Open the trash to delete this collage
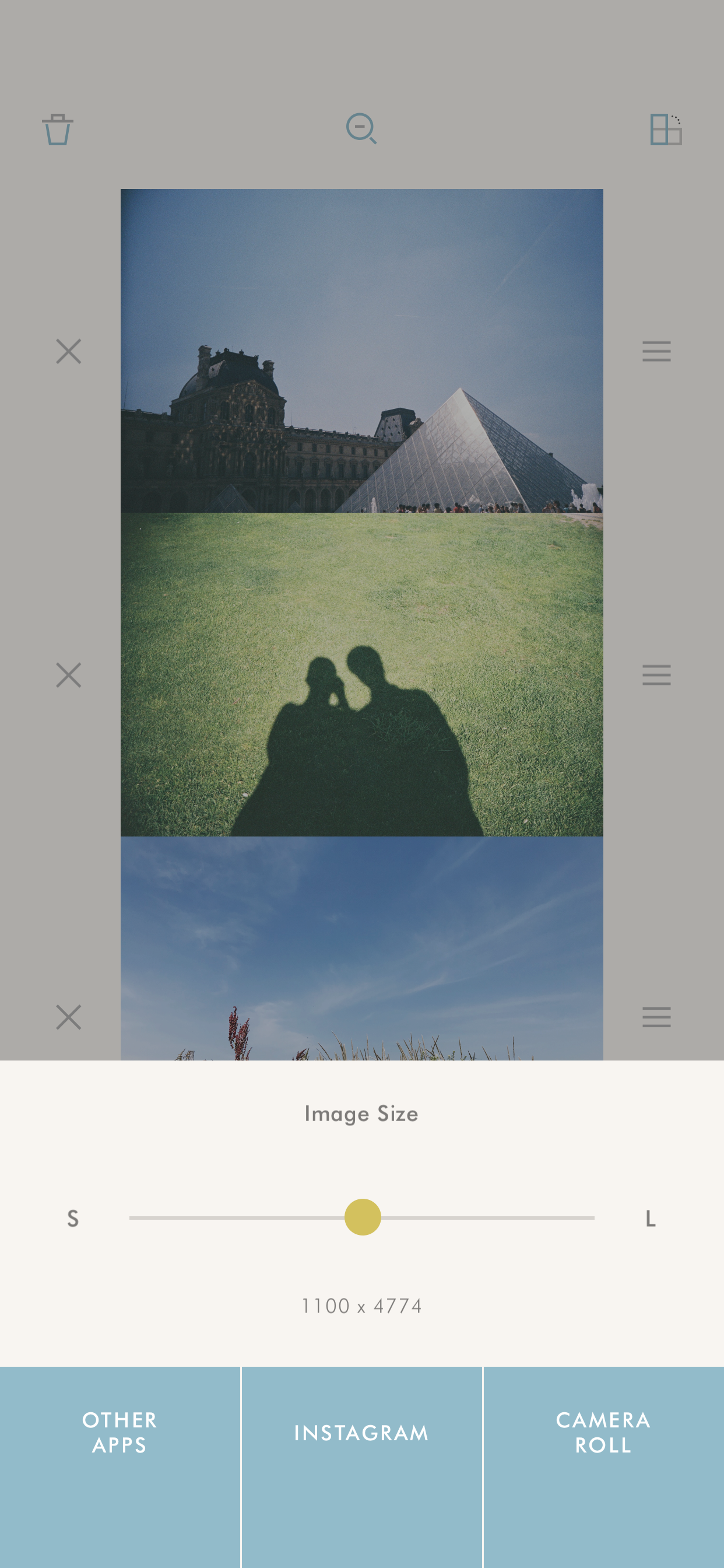The image size is (724, 1568). click(59, 128)
